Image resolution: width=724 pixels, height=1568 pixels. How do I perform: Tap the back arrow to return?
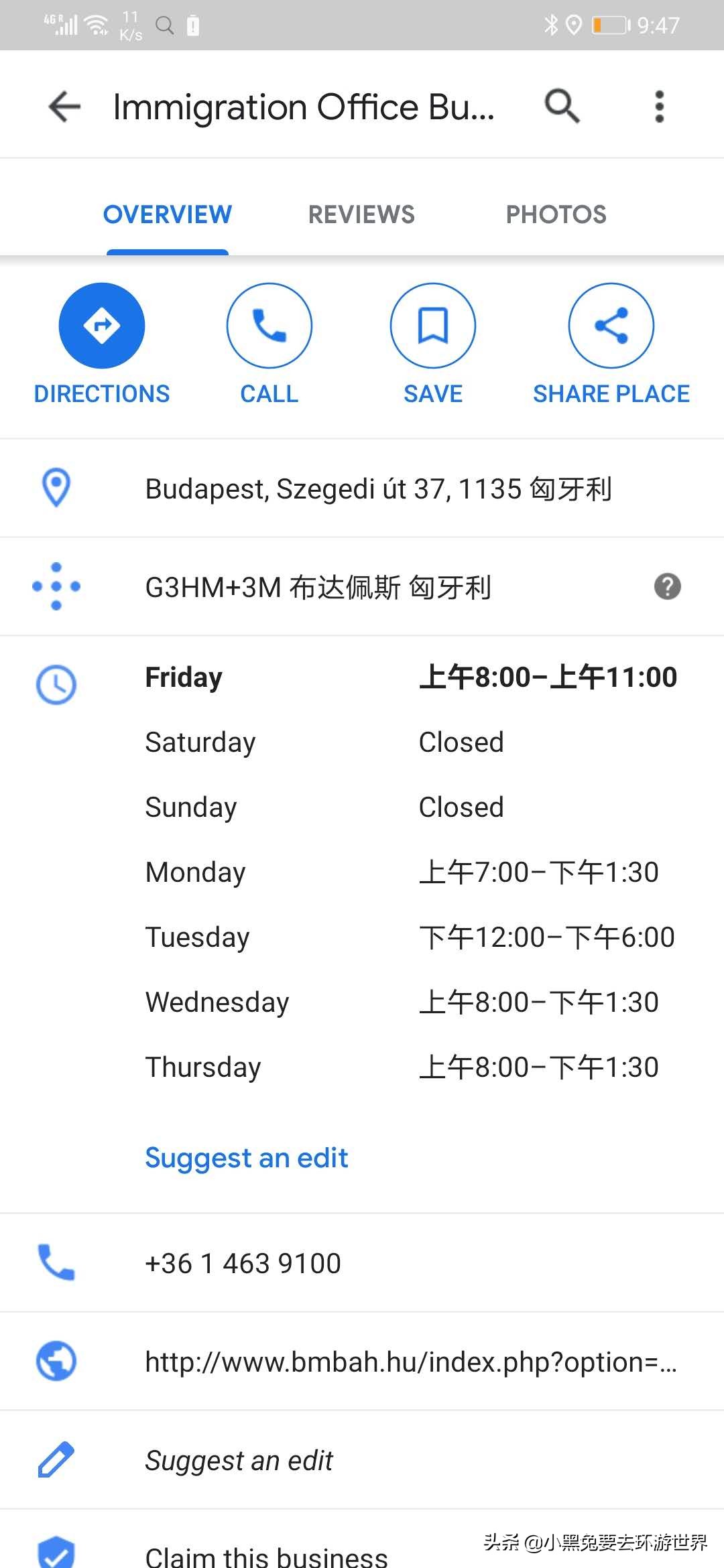(x=64, y=107)
